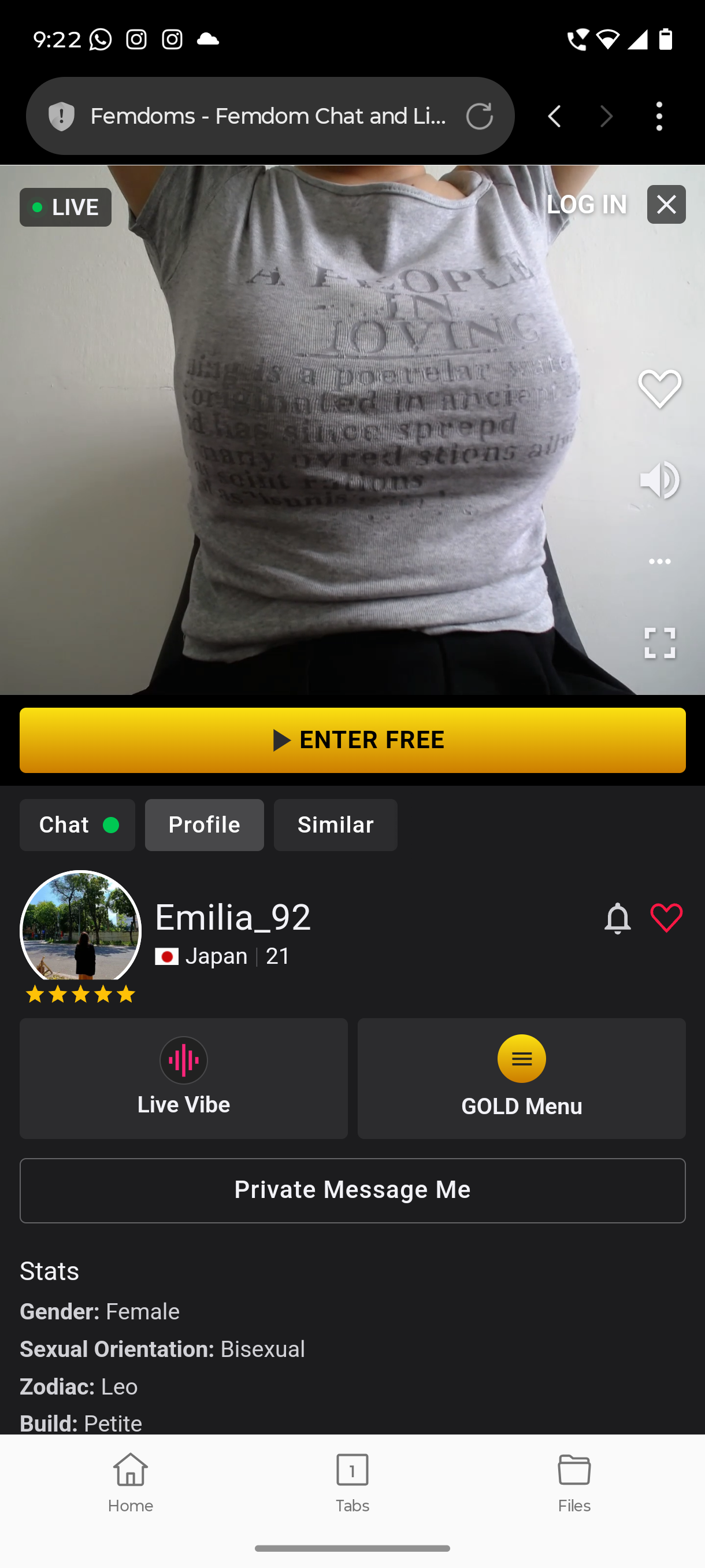Tap Private Message Me
The height and width of the screenshot is (1568, 705).
tap(352, 1190)
